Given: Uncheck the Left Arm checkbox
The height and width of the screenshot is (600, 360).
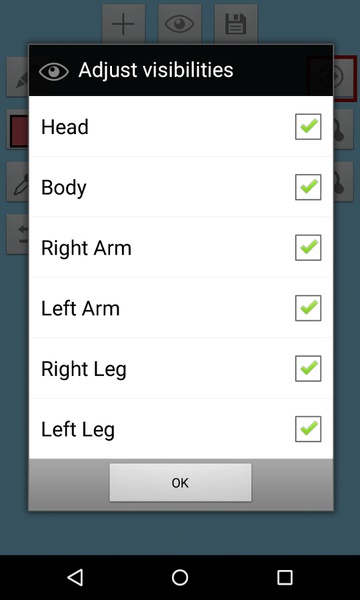Looking at the screenshot, I should 308,308.
